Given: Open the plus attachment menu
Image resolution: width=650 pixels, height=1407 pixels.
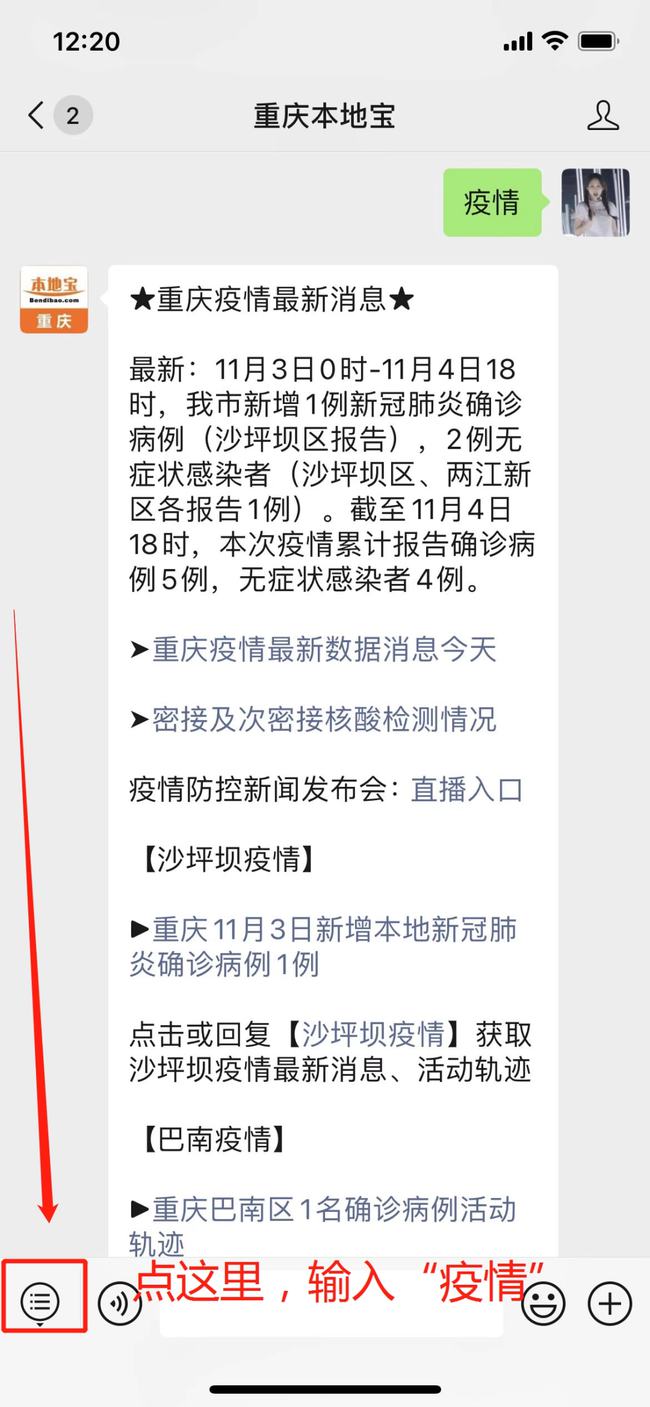Looking at the screenshot, I should point(609,1303).
